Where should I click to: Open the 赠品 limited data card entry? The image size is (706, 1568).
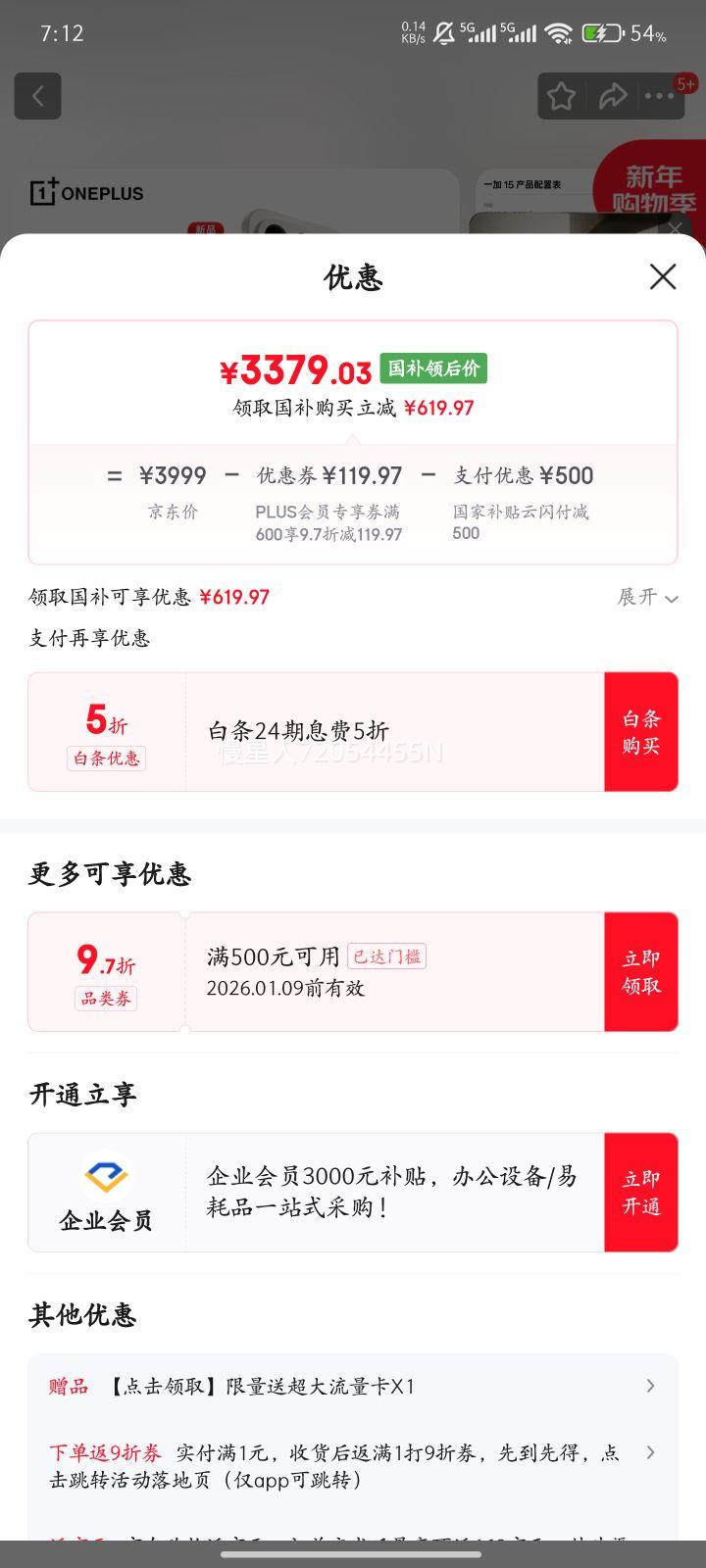coord(649,1386)
